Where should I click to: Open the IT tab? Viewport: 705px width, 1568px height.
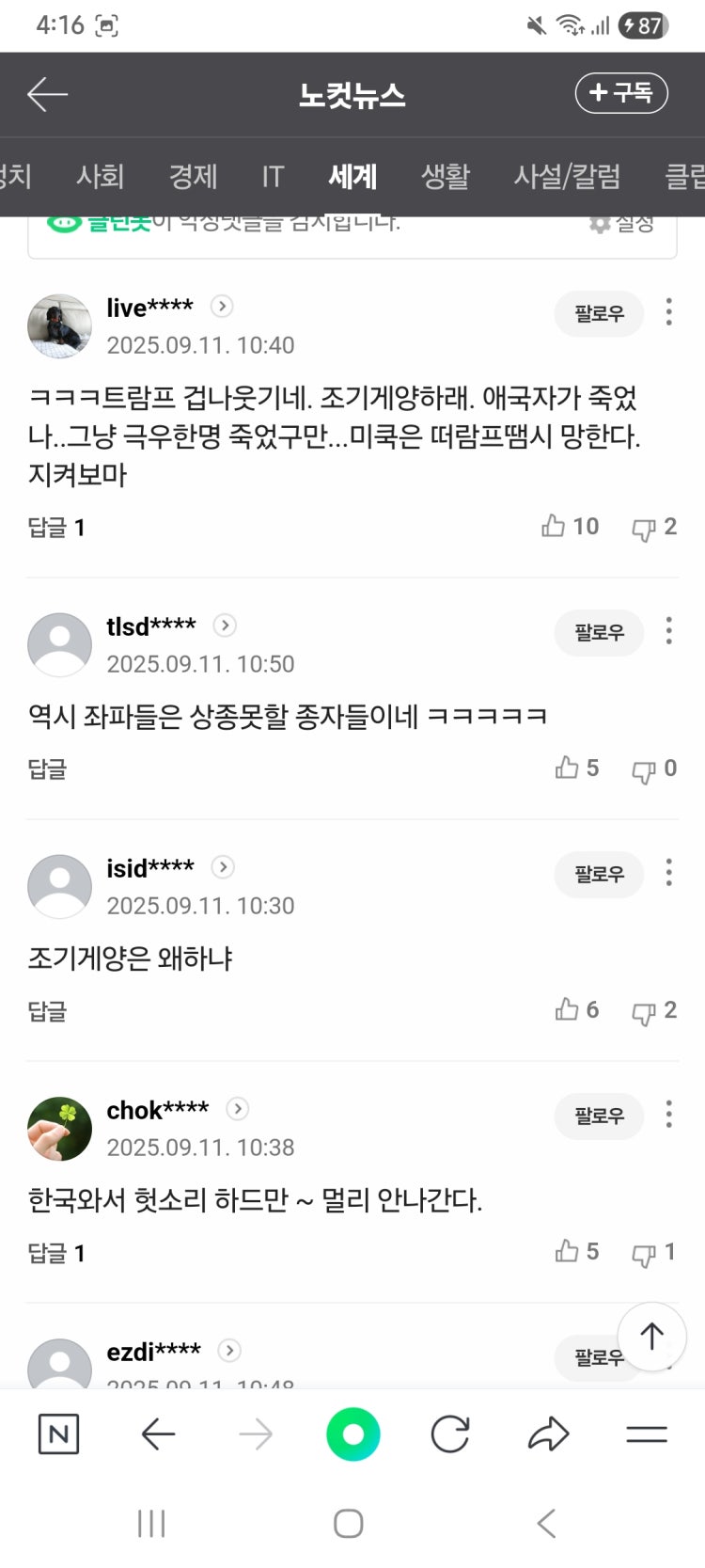(x=273, y=177)
